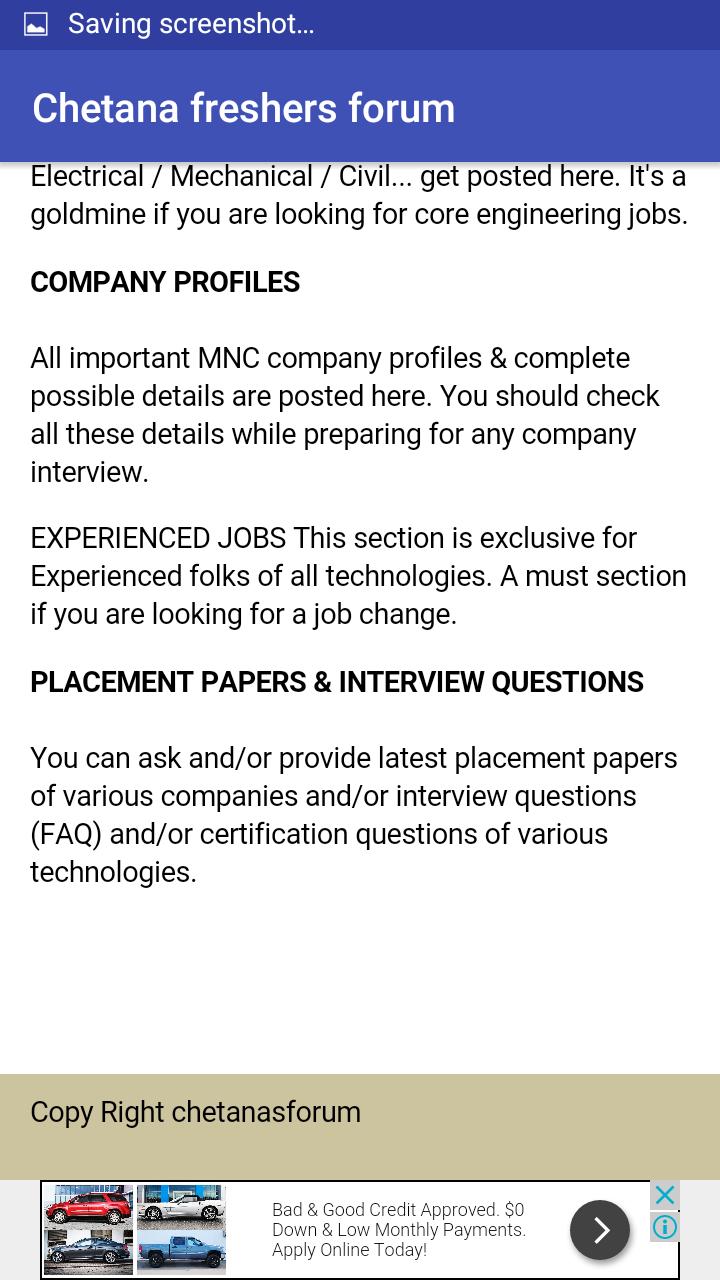
Task: Tap the screenshot notification icon in status bar
Action: pyautogui.click(x=38, y=25)
